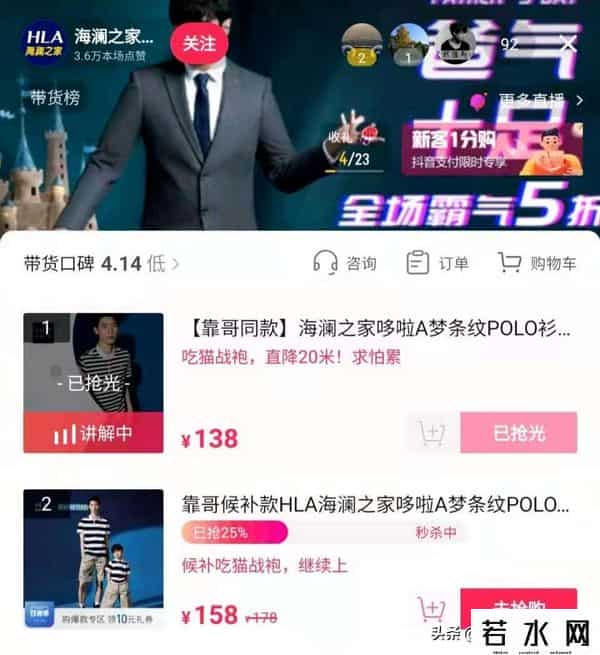
Task: Go to the 购物车 shopping cart
Action: pos(537,264)
